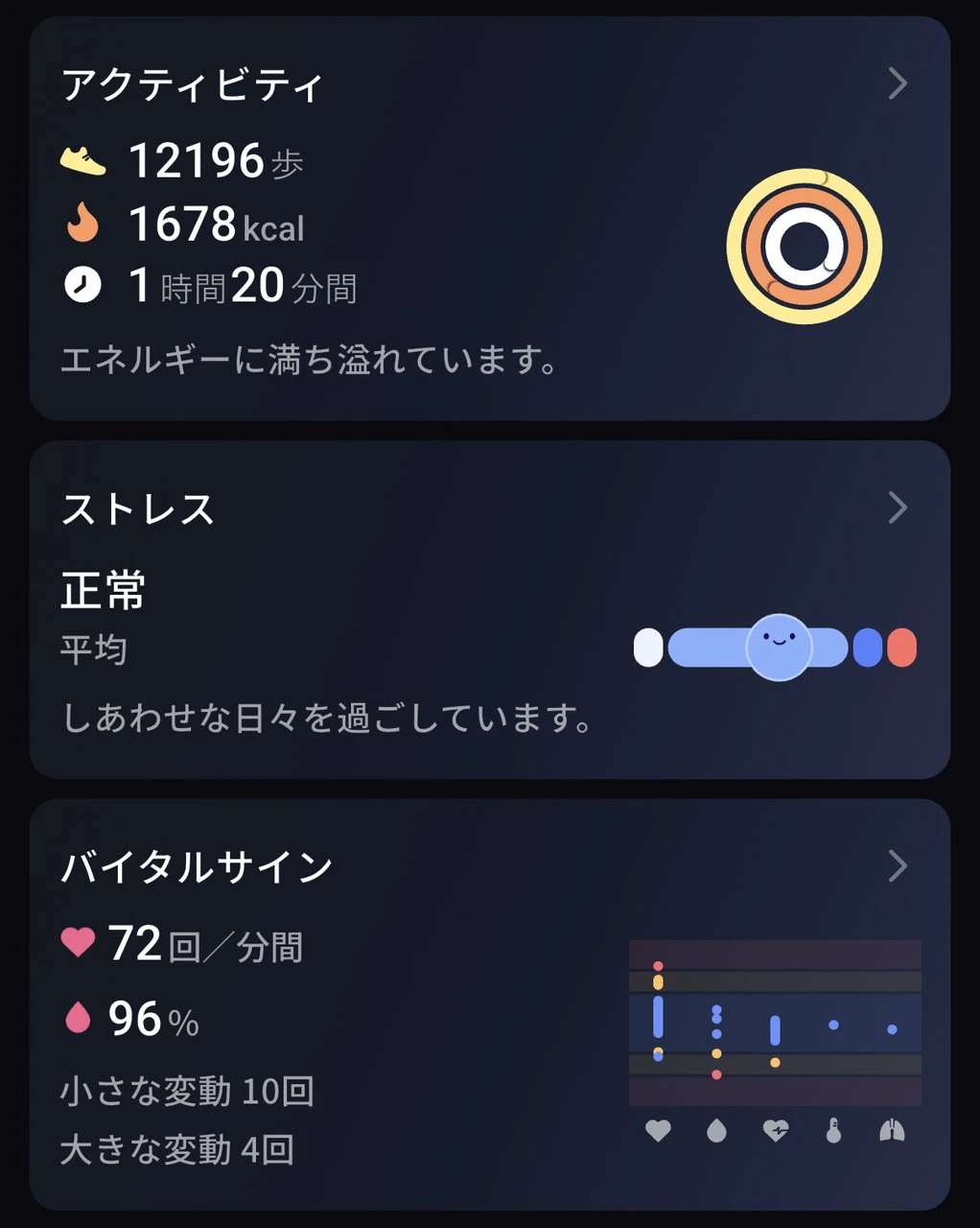Screen dimensions: 980x1228
Task: Click the activity rings graphic
Action: pyautogui.click(x=805, y=248)
